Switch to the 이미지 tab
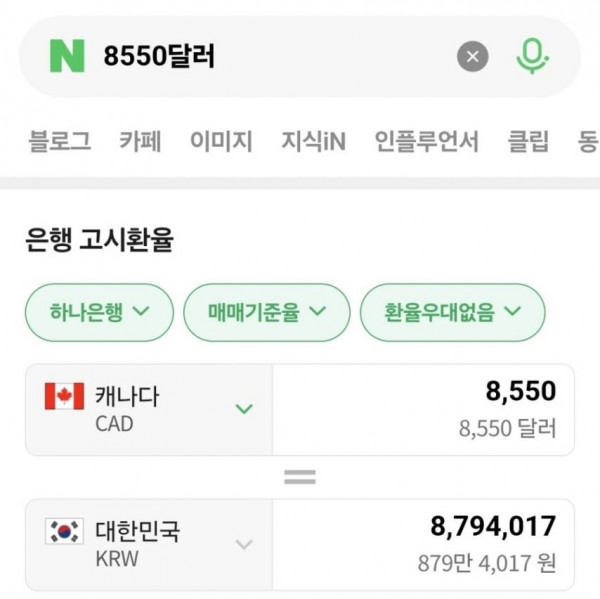Screen dimensions: 600x599 221,141
